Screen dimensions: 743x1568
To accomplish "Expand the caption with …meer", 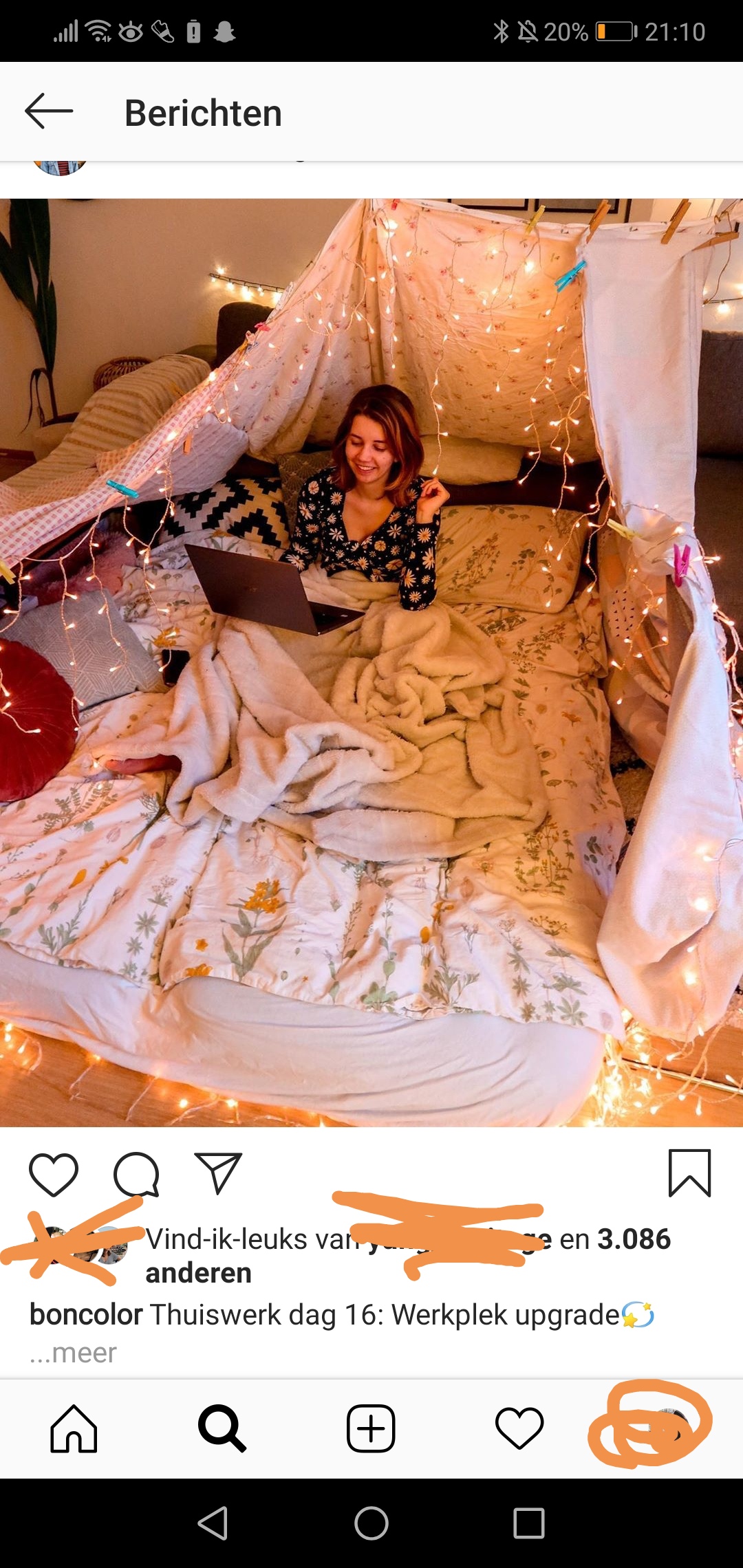I will click(73, 1353).
